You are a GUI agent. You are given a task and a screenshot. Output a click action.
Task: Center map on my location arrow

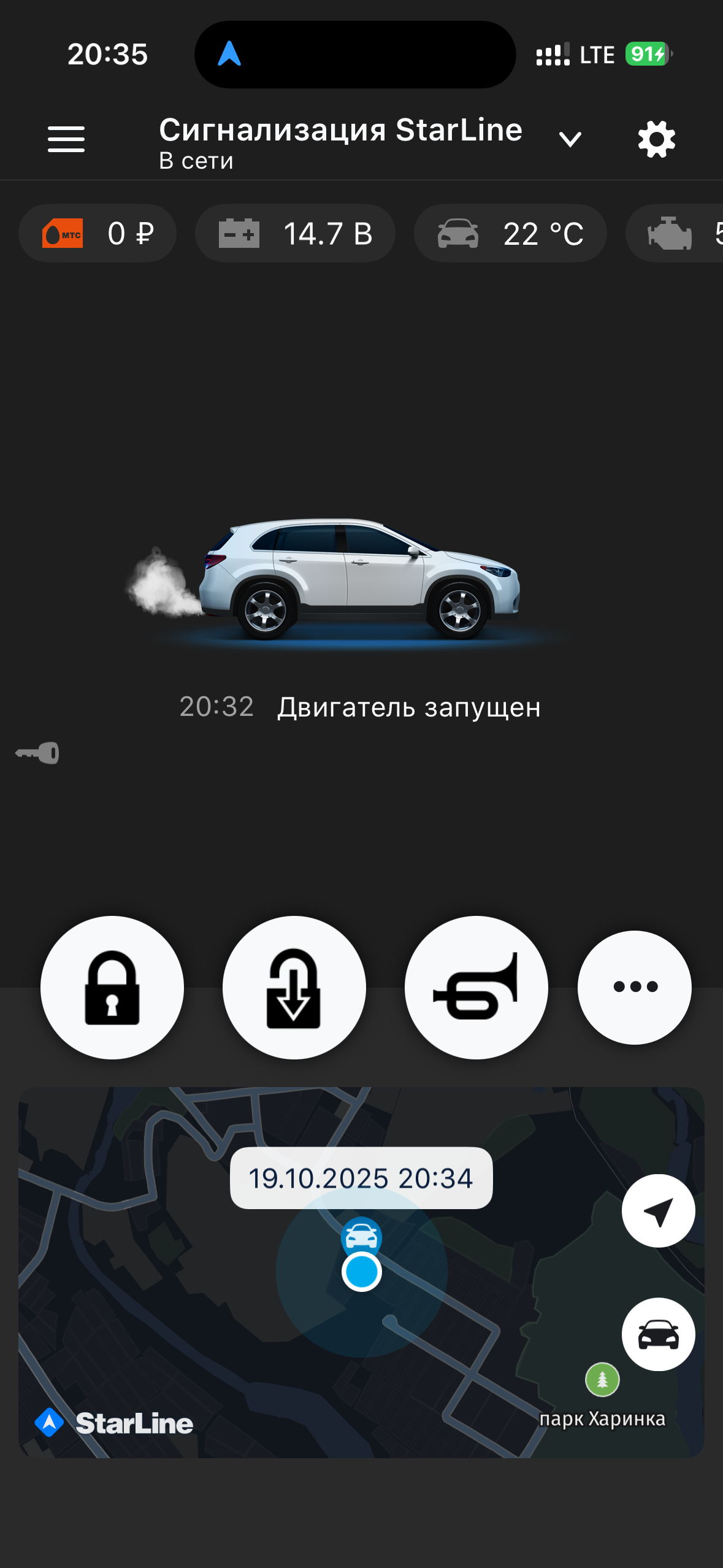click(x=658, y=1211)
